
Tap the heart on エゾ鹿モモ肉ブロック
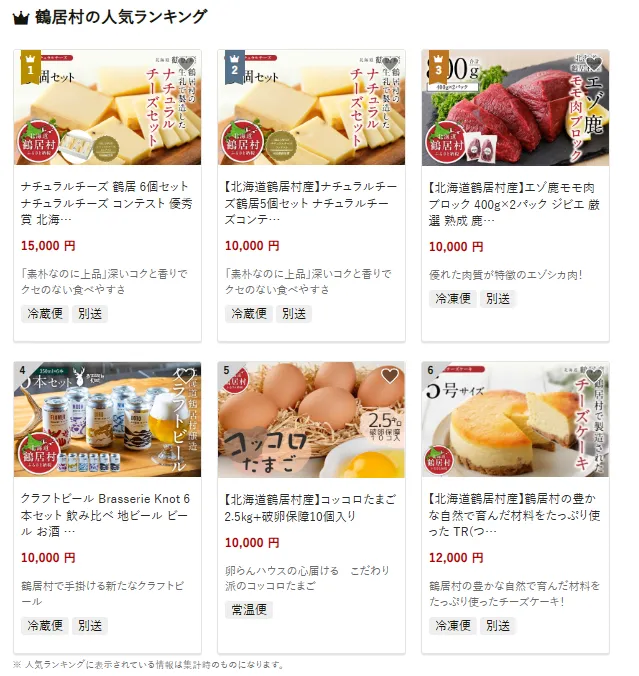coord(594,65)
